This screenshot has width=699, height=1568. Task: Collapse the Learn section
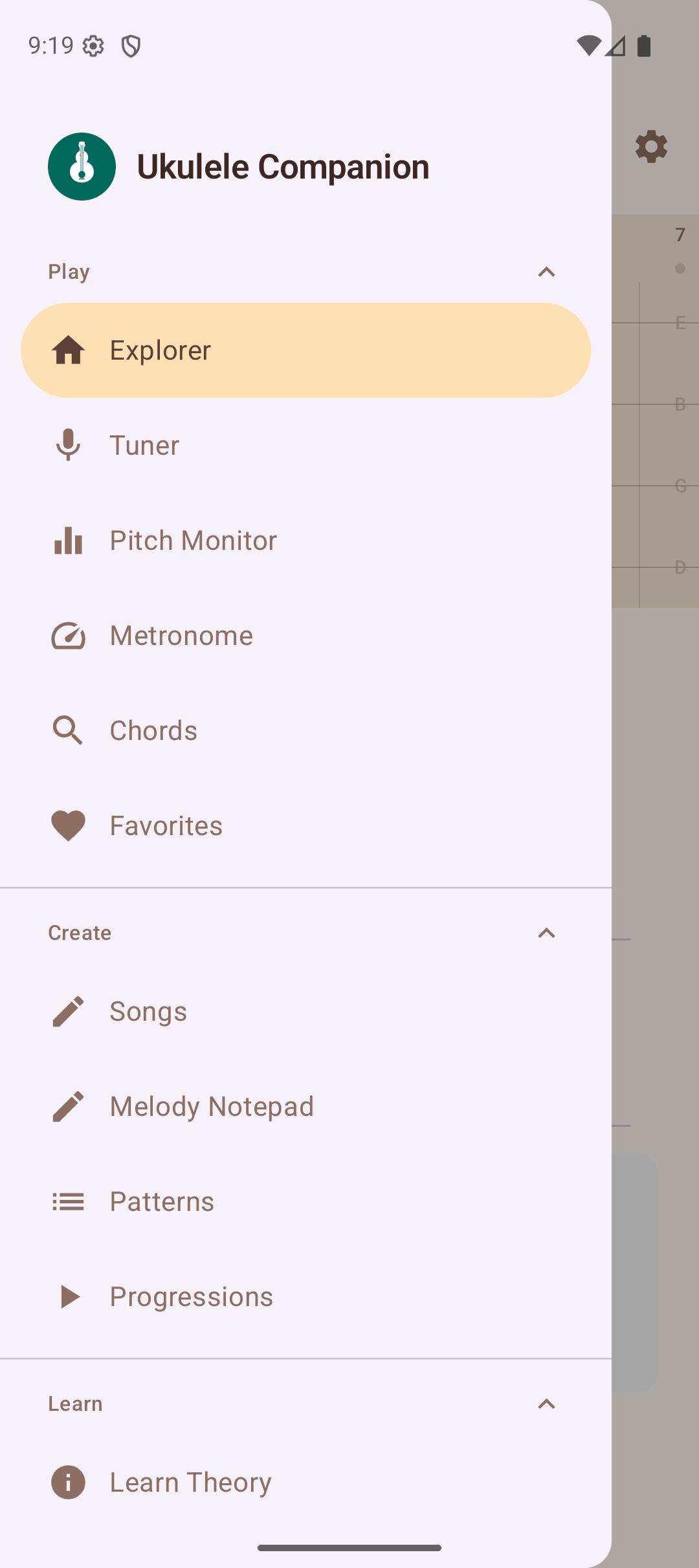pyautogui.click(x=547, y=1404)
